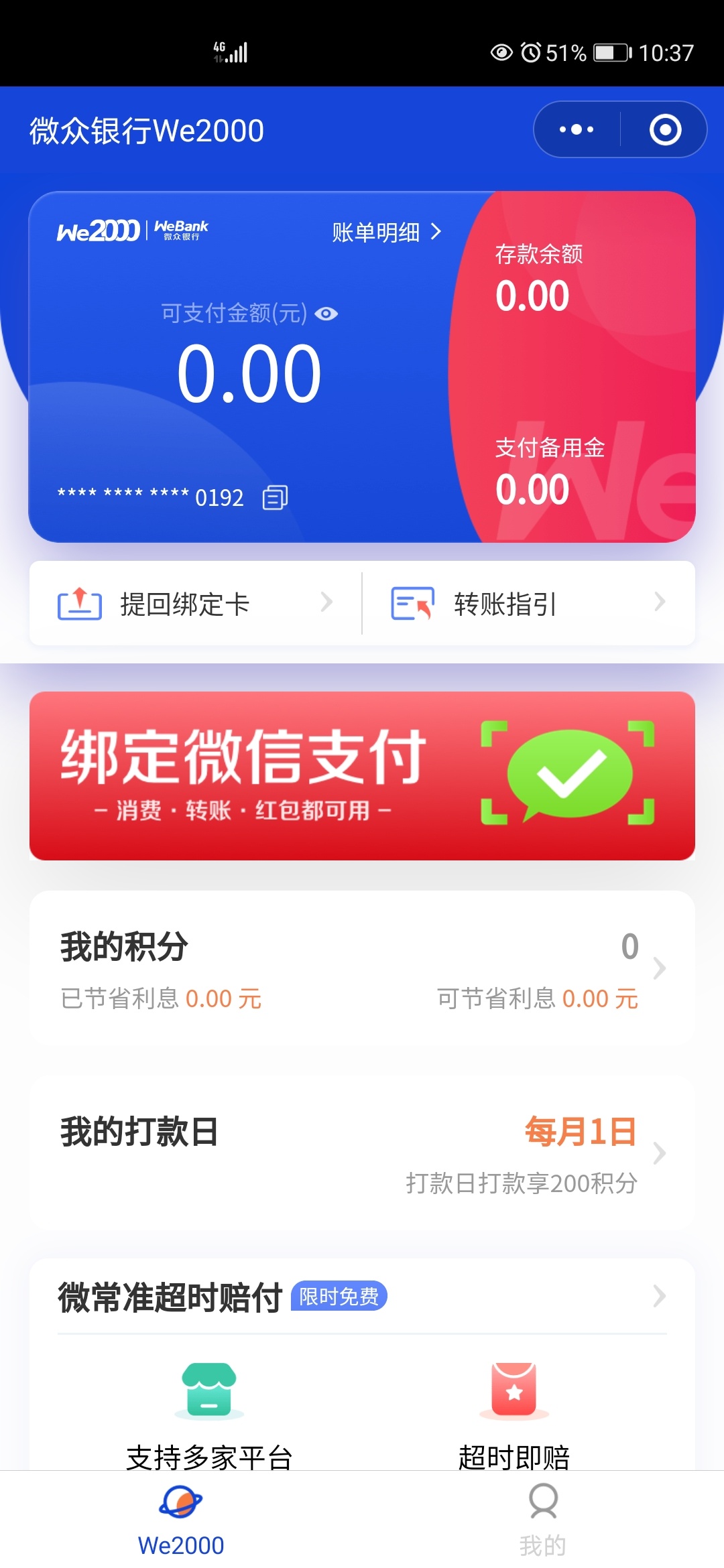View 支付备用金 payment reserve
The image size is (724, 1568).
[x=550, y=472]
